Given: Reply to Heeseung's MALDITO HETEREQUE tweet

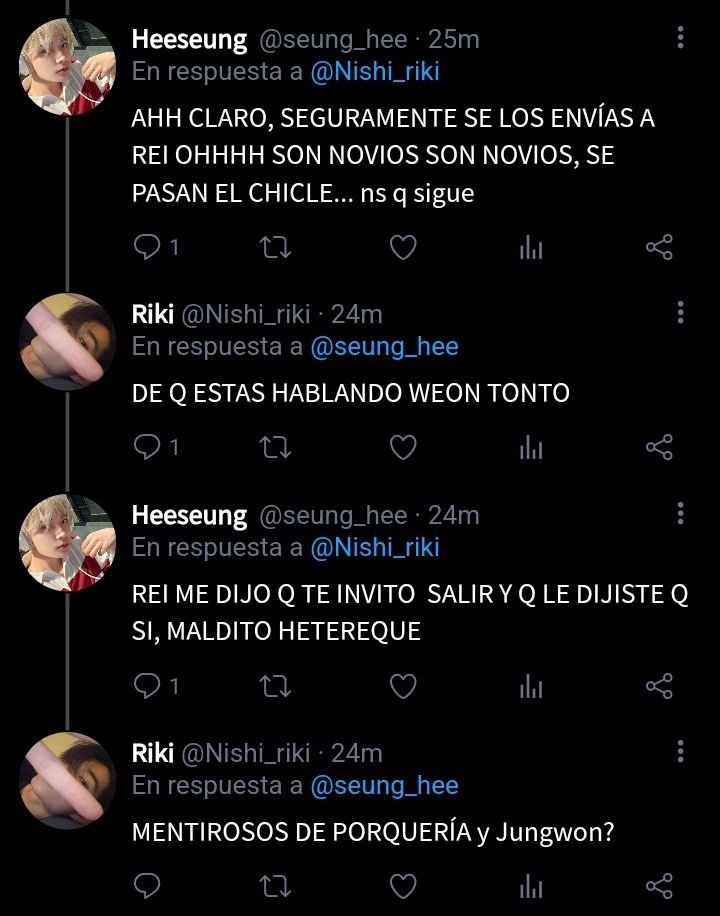Looking at the screenshot, I should (x=148, y=686).
